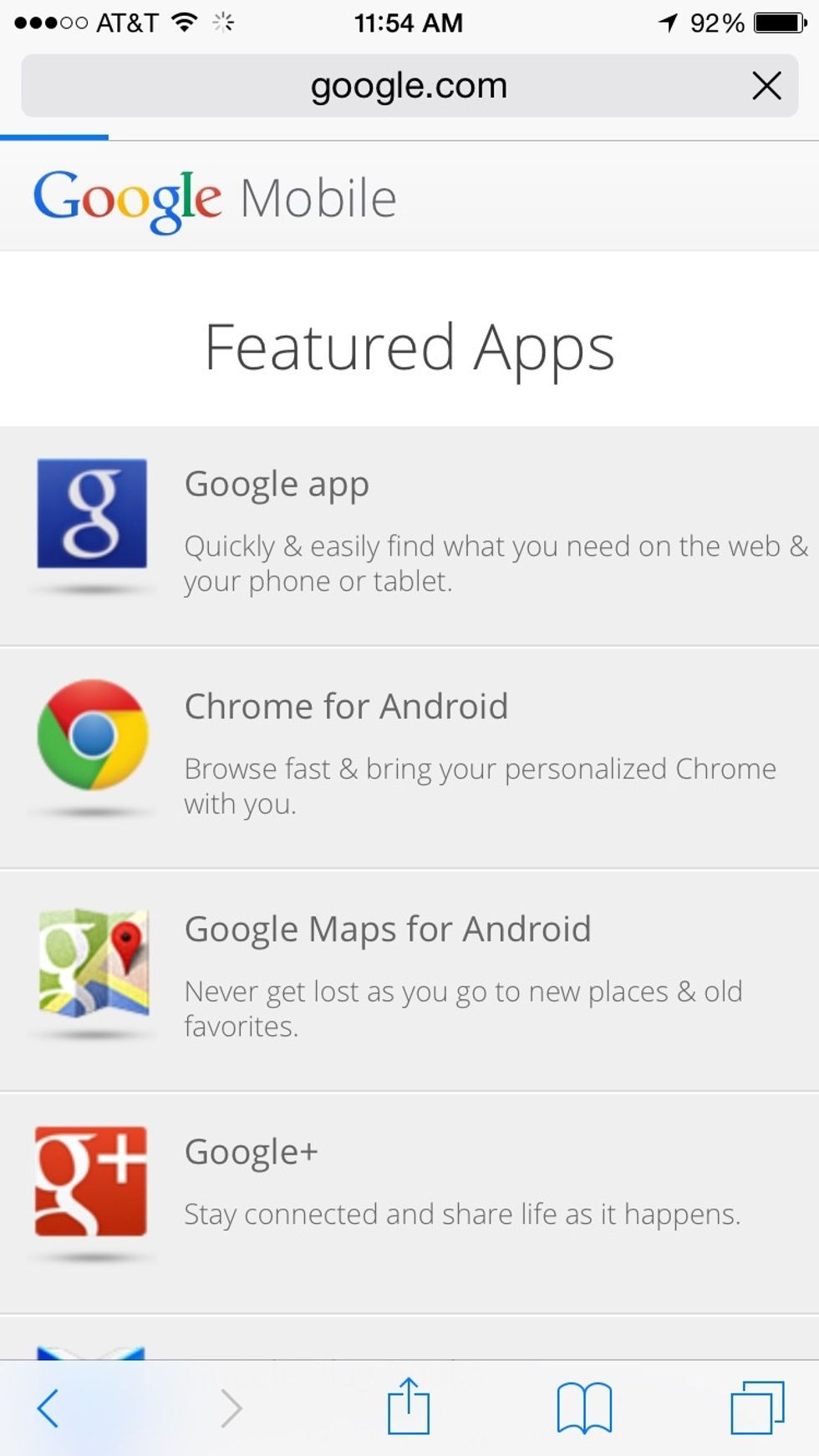Stop the page from loading

pyautogui.click(x=766, y=86)
